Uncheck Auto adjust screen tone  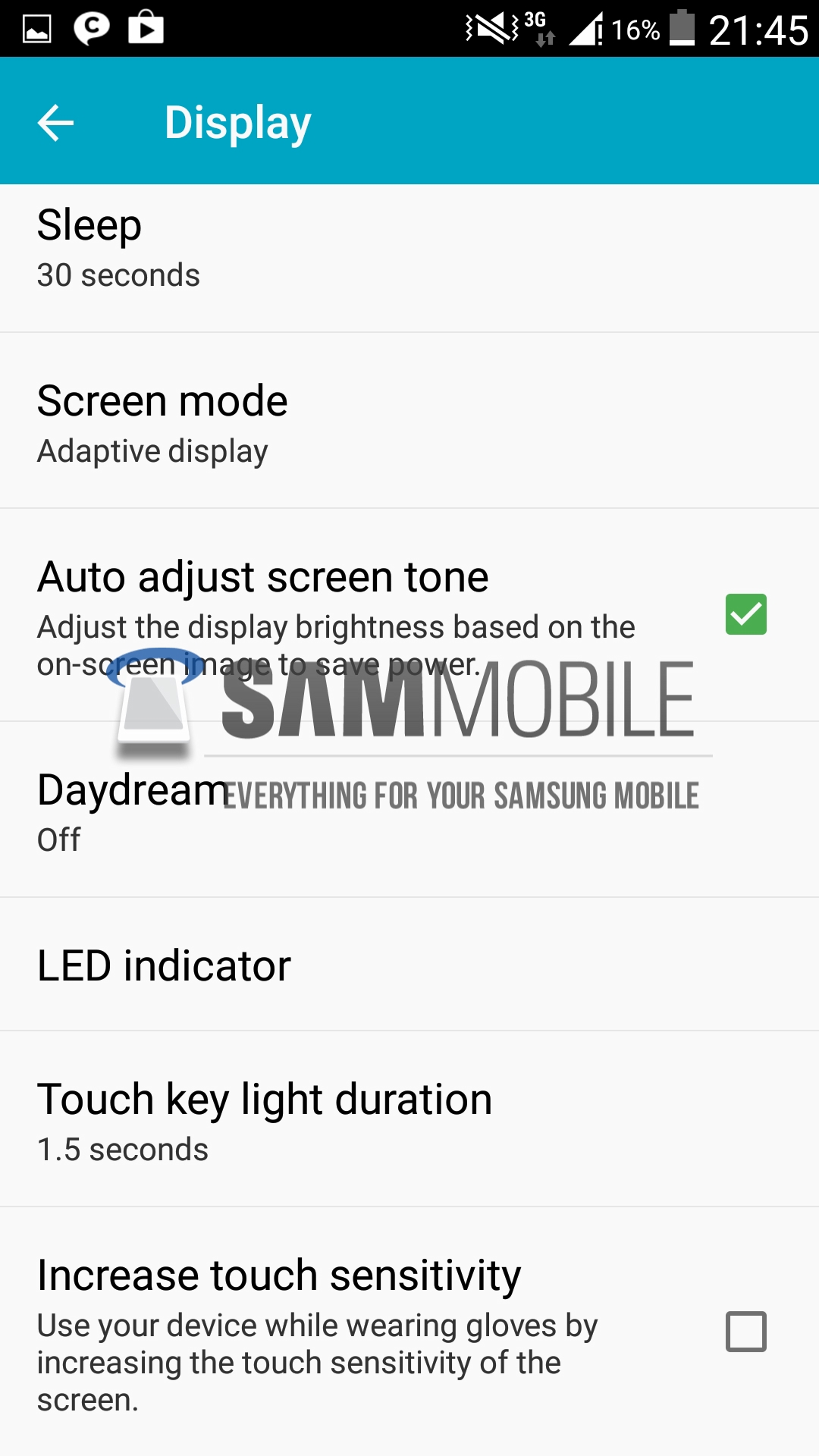coord(745,614)
